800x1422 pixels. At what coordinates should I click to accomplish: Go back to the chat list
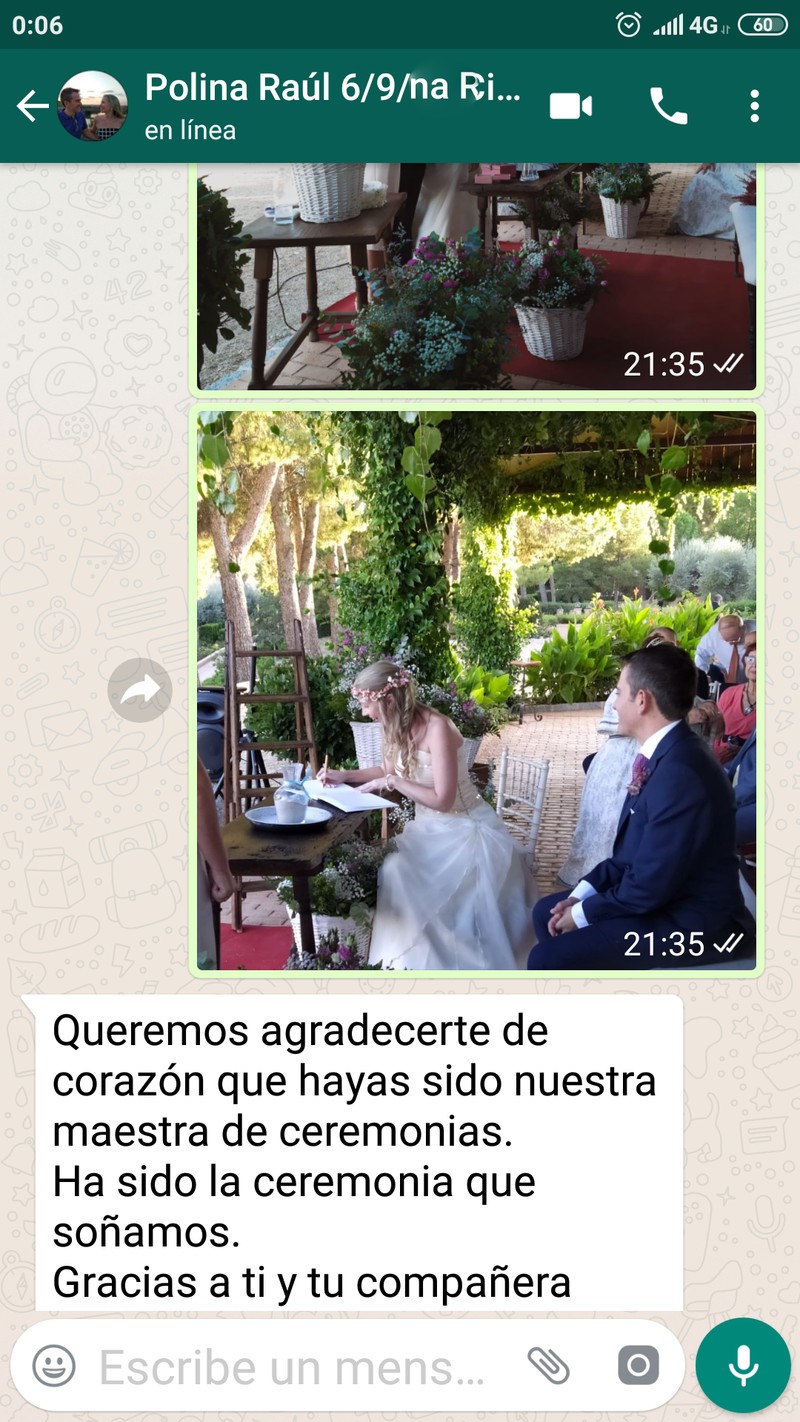(x=32, y=106)
